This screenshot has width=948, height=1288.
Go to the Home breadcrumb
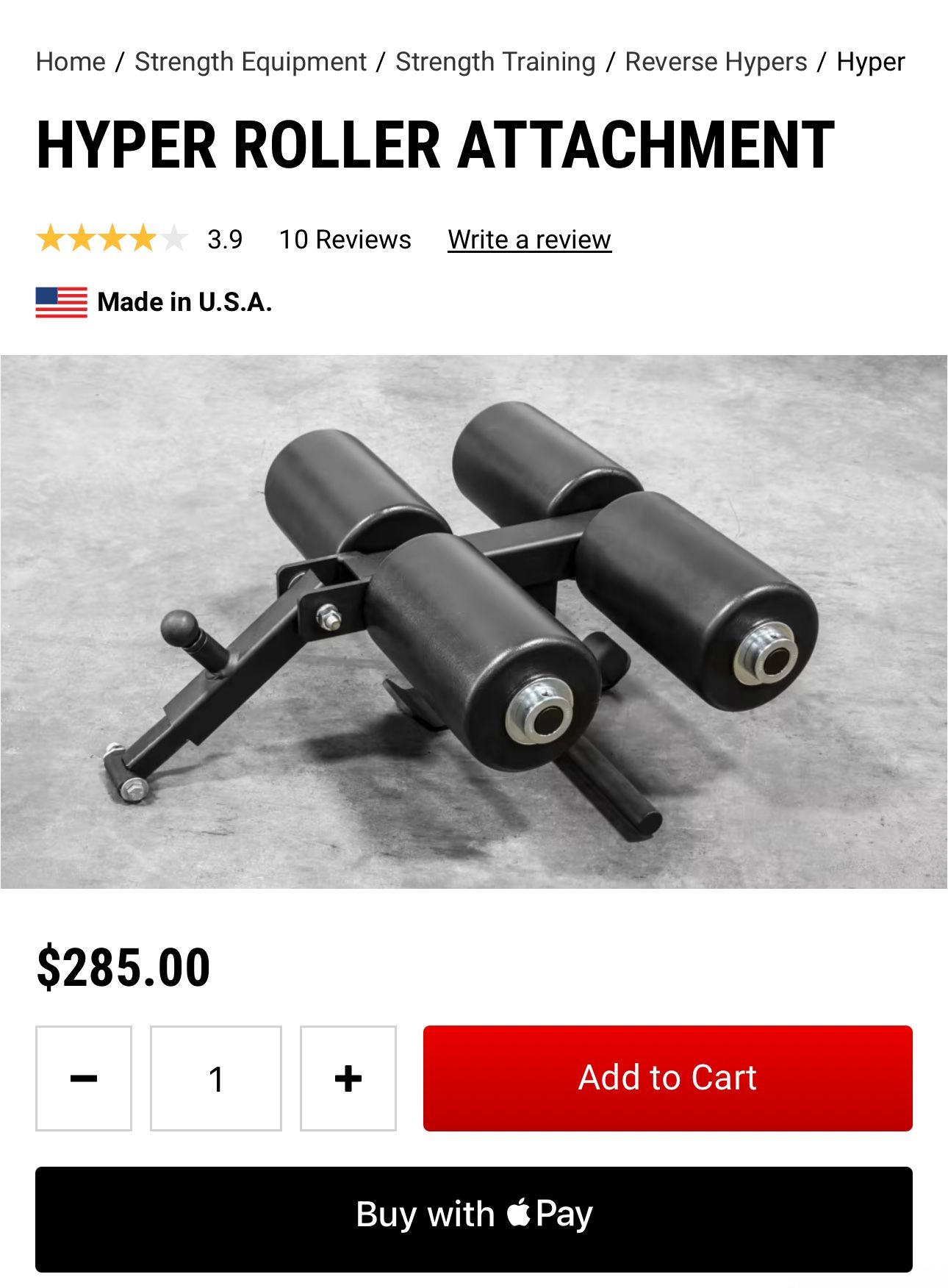click(71, 62)
